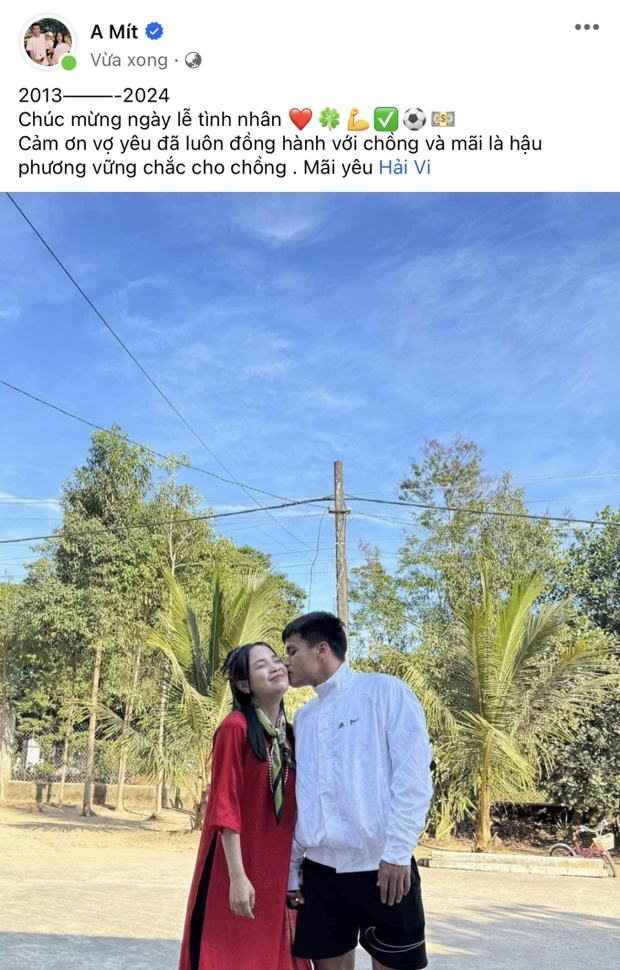Open the A Mít profile name

click(114, 32)
